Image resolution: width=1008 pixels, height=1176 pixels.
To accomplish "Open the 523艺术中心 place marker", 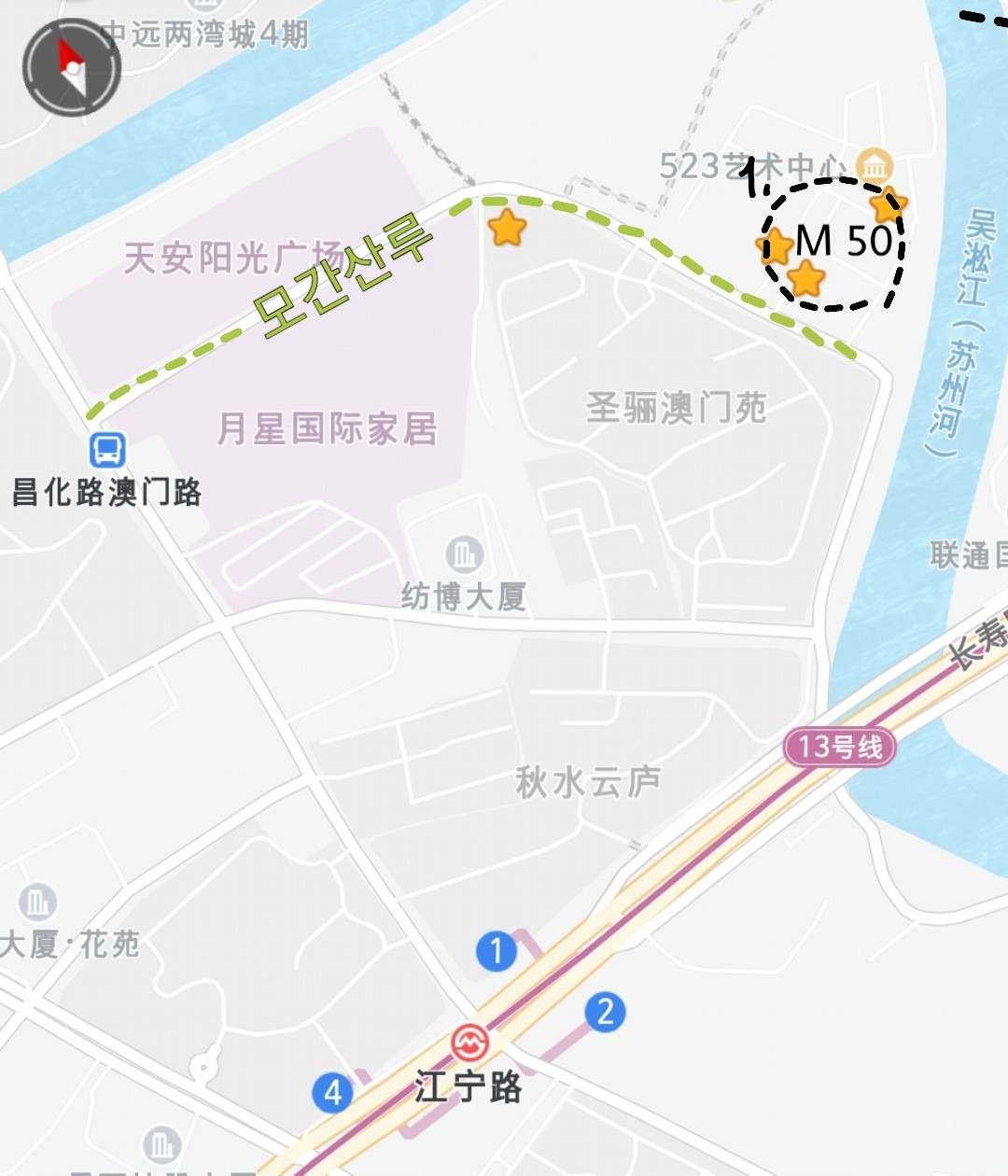I will [875, 166].
